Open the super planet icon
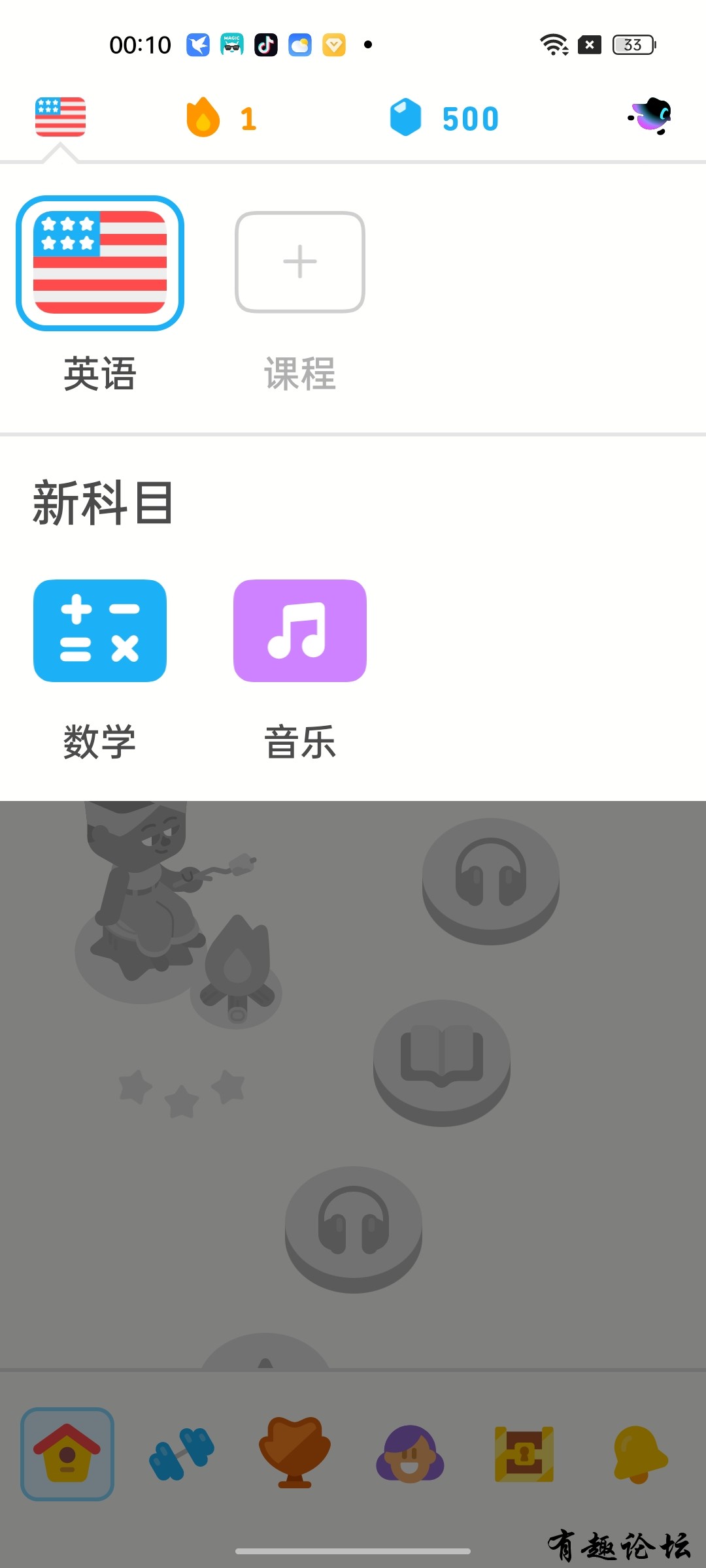 (650, 117)
